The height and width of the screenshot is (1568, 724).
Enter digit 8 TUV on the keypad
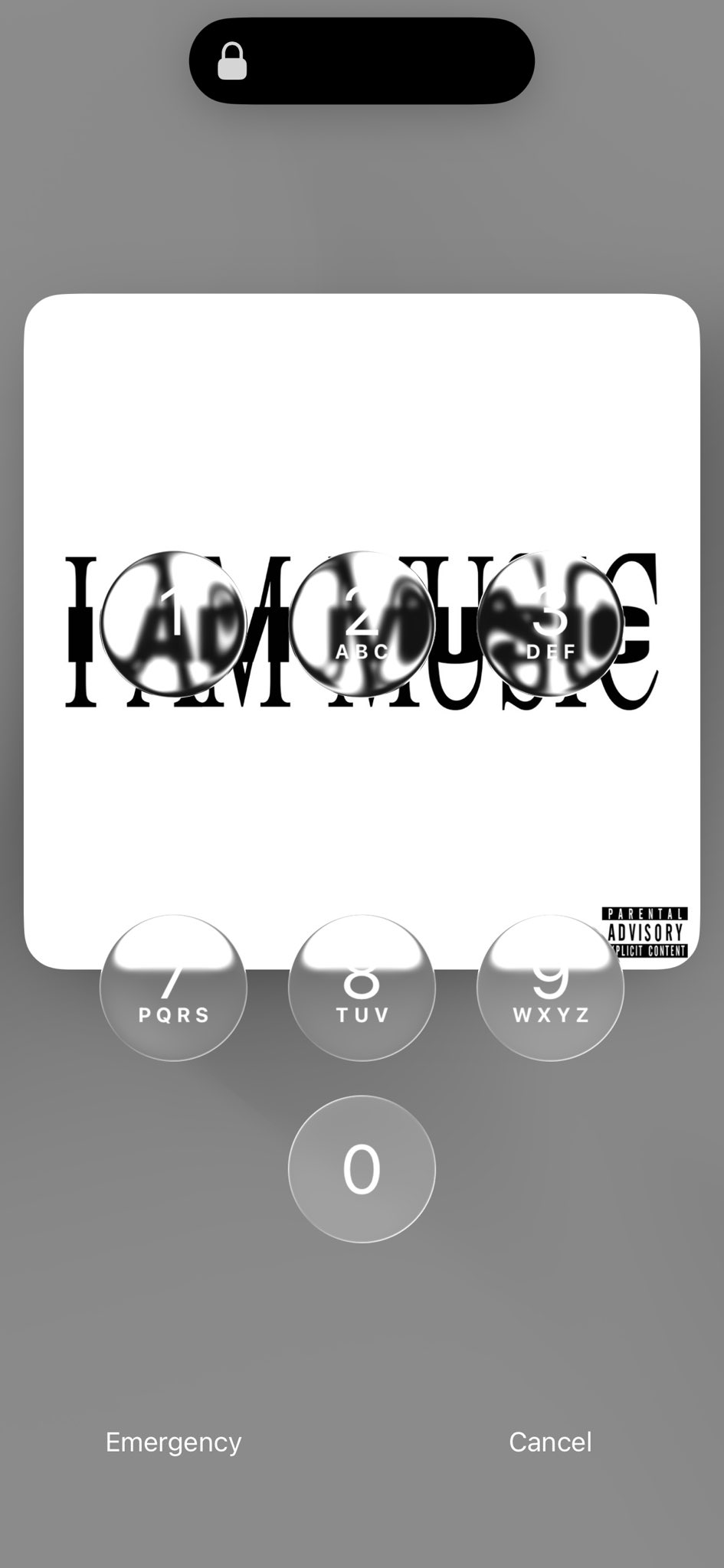[362, 988]
